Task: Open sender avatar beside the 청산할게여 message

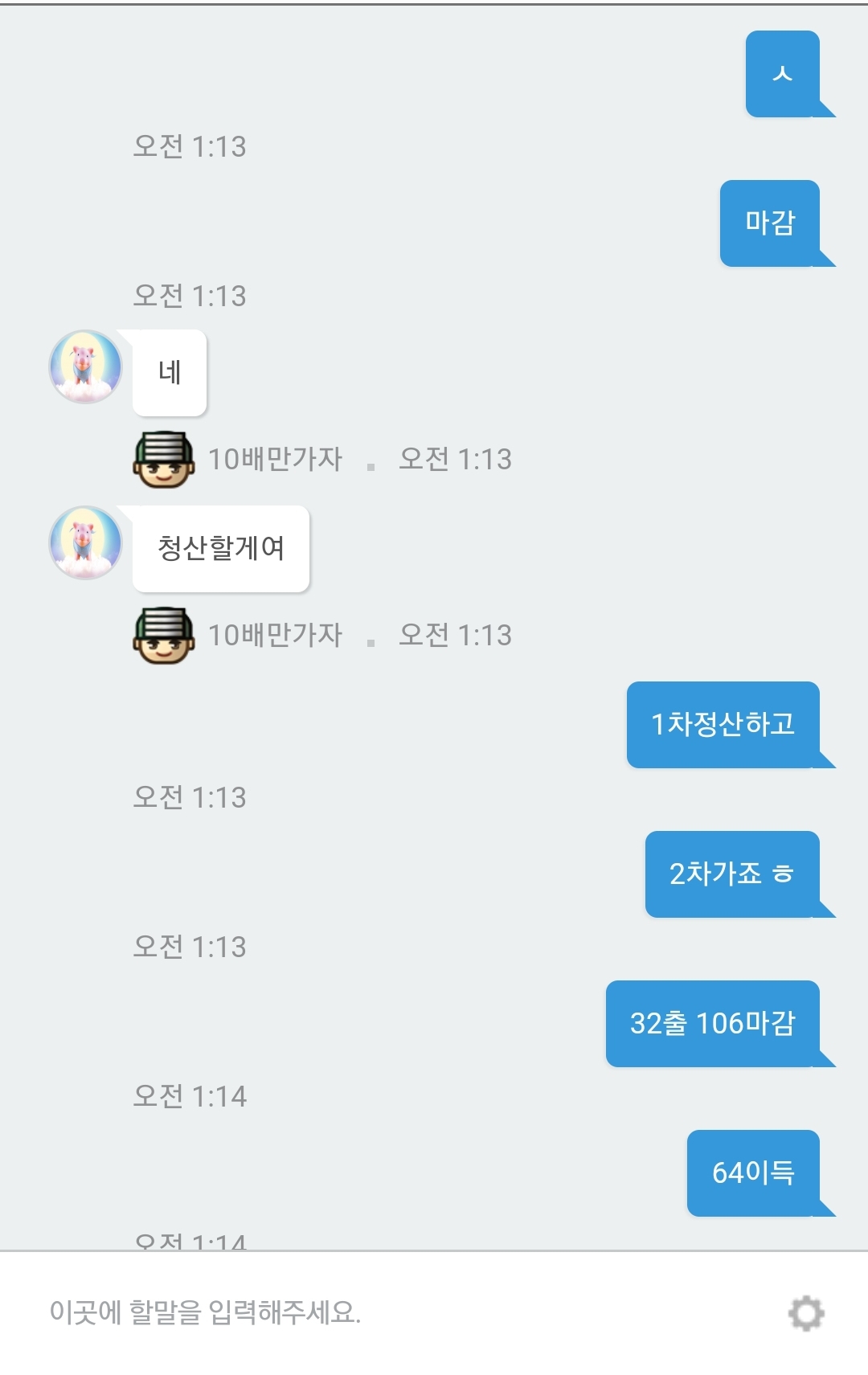Action: pyautogui.click(x=86, y=543)
